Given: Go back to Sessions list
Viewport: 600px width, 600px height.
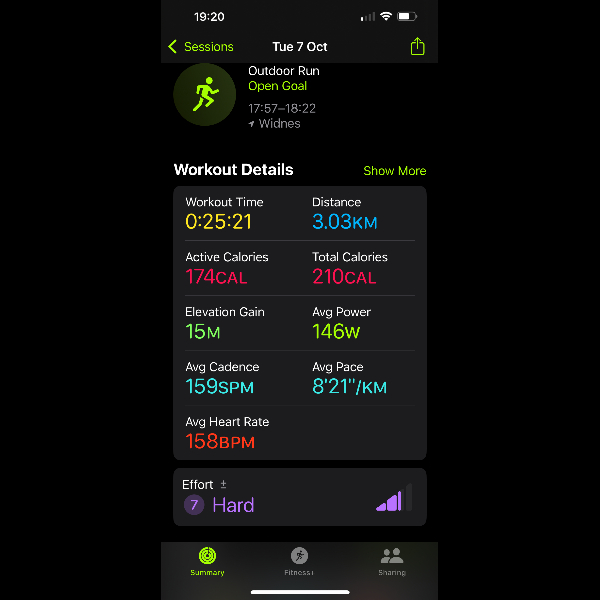Looking at the screenshot, I should [200, 47].
